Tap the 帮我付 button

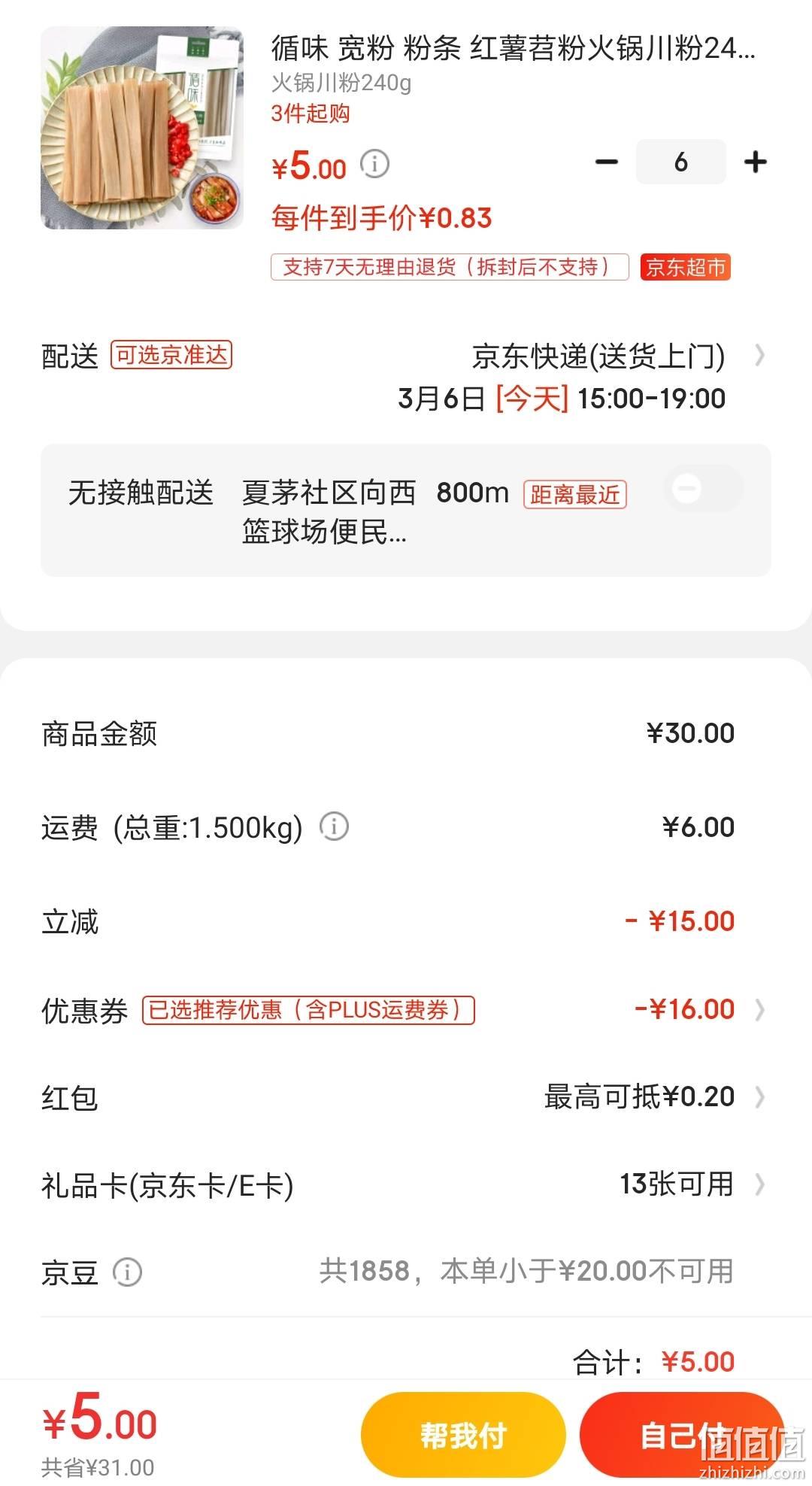(x=463, y=1436)
